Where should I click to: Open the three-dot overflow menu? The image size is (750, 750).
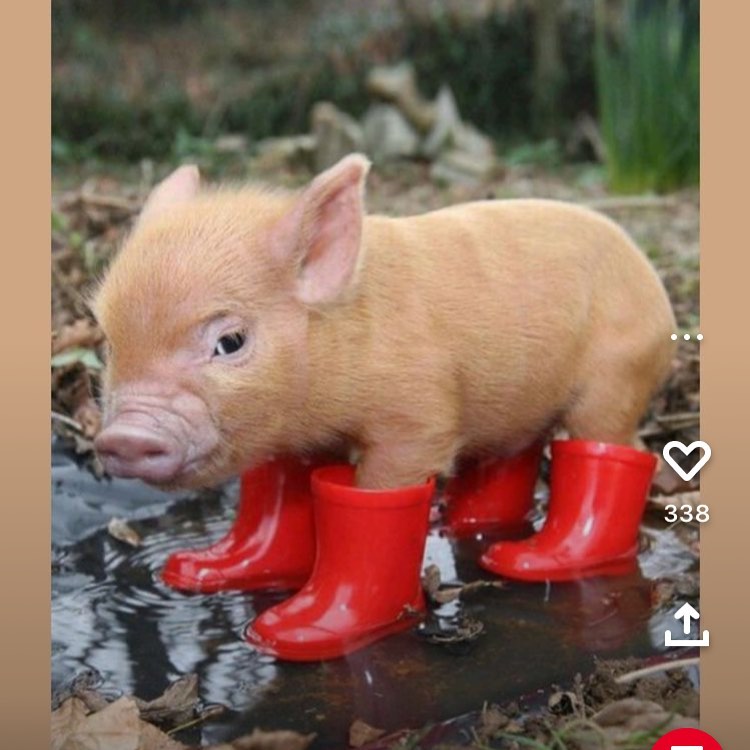click(x=687, y=337)
